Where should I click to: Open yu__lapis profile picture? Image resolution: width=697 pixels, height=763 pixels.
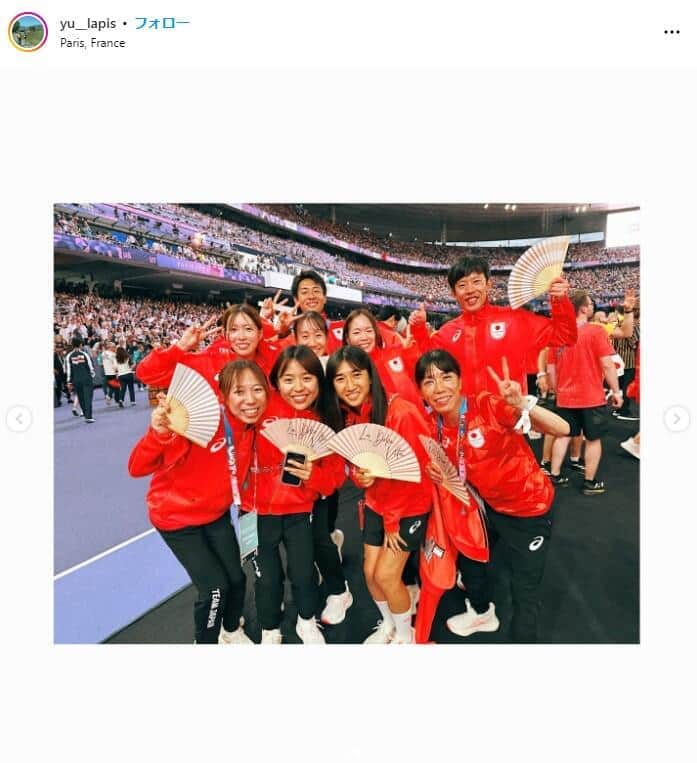point(28,32)
